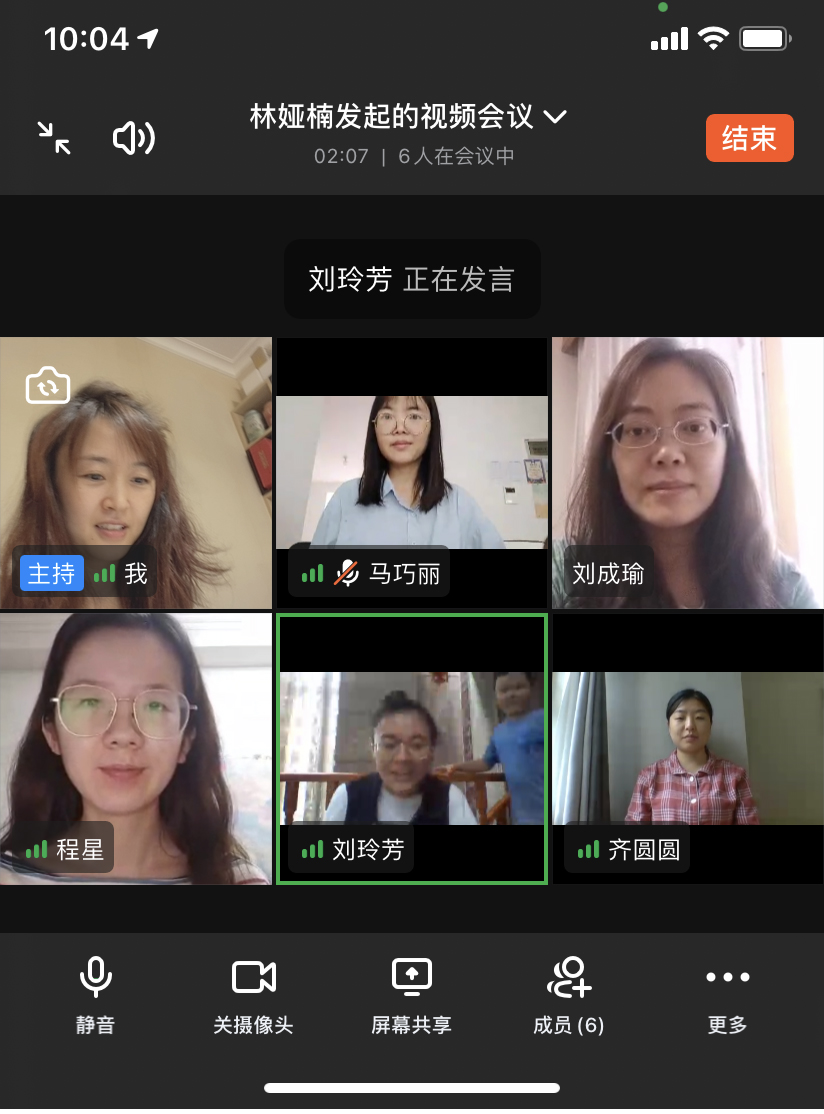824x1114 pixels.
Task: Select 齐圆圆's video tile
Action: pos(688,748)
